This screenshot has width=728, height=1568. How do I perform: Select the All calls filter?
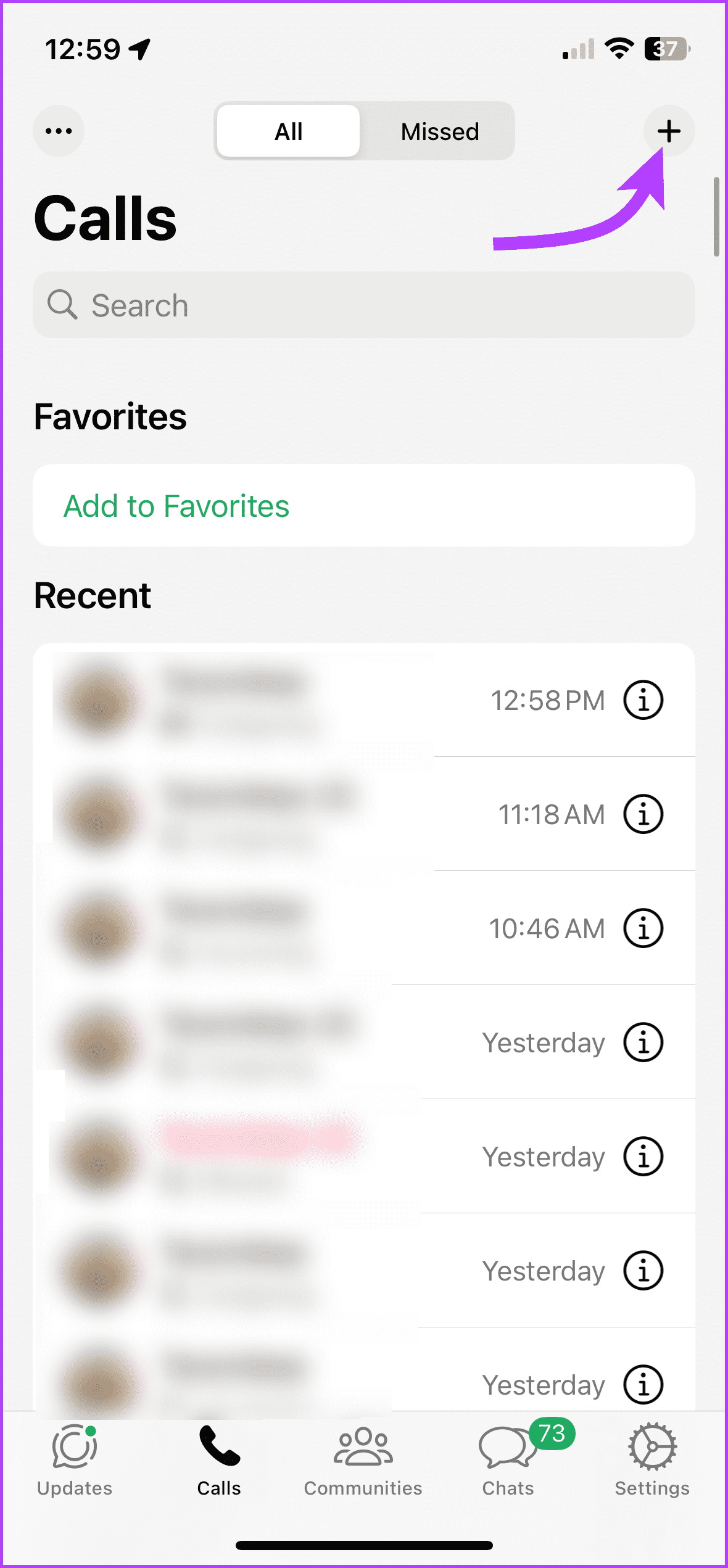(287, 131)
